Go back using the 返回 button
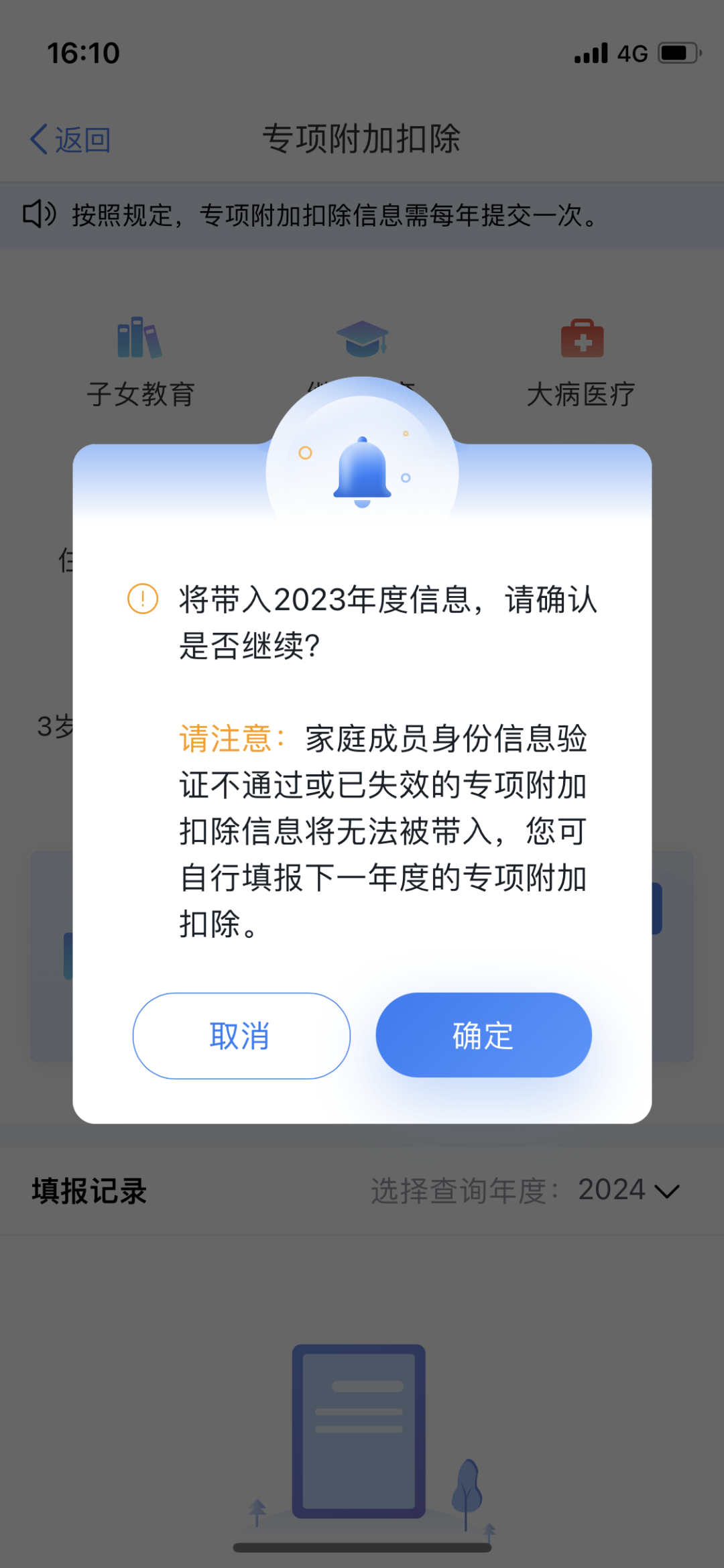This screenshot has width=724, height=1568. point(70,139)
